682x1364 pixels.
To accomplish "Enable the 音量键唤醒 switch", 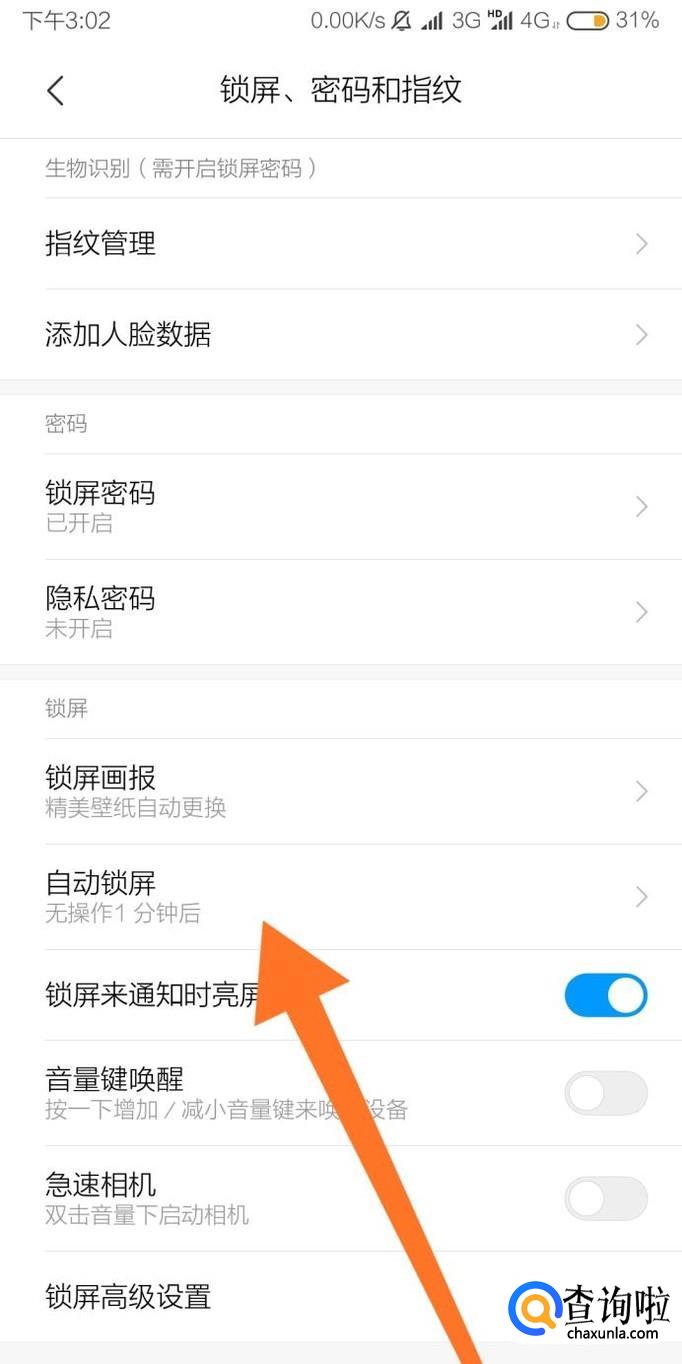I will [605, 1093].
